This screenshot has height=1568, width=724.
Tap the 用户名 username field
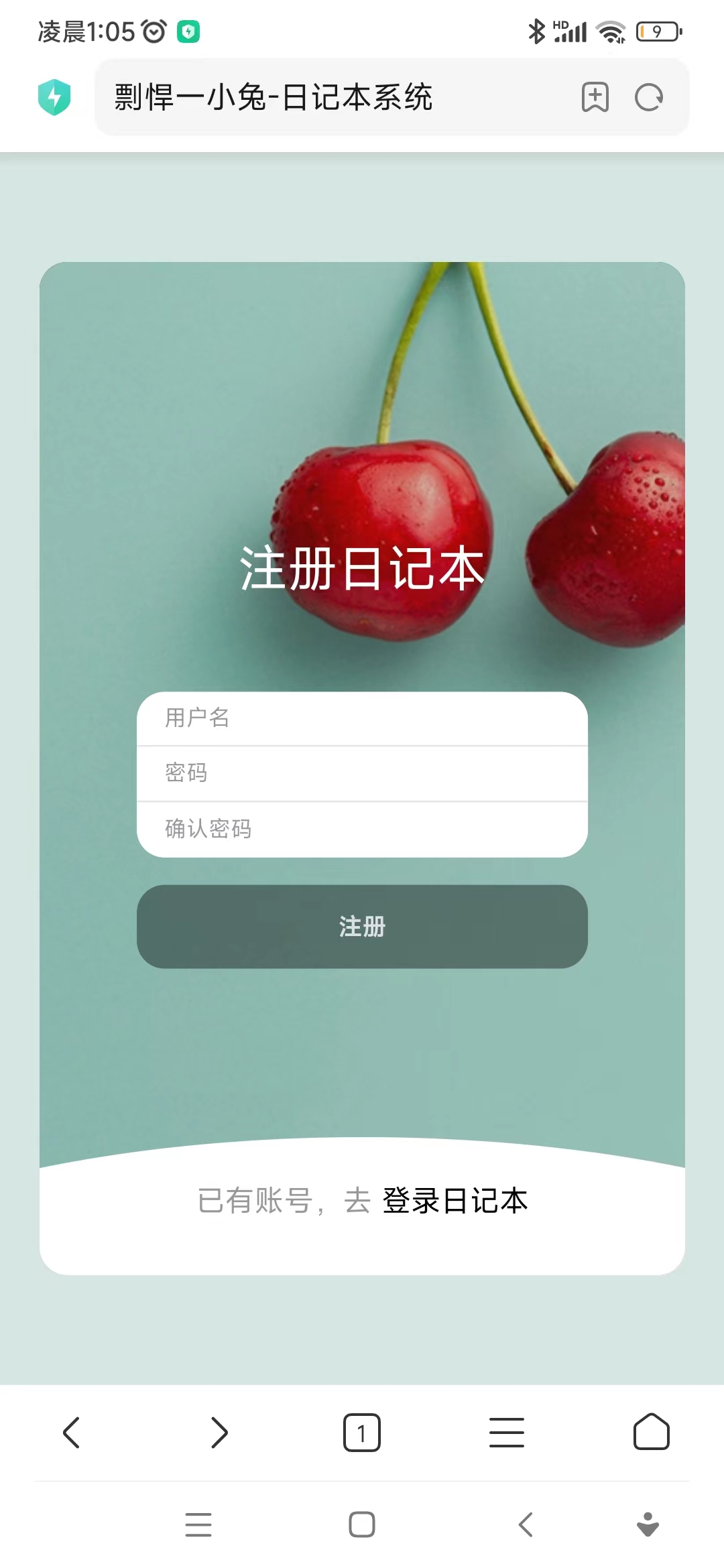click(x=362, y=718)
